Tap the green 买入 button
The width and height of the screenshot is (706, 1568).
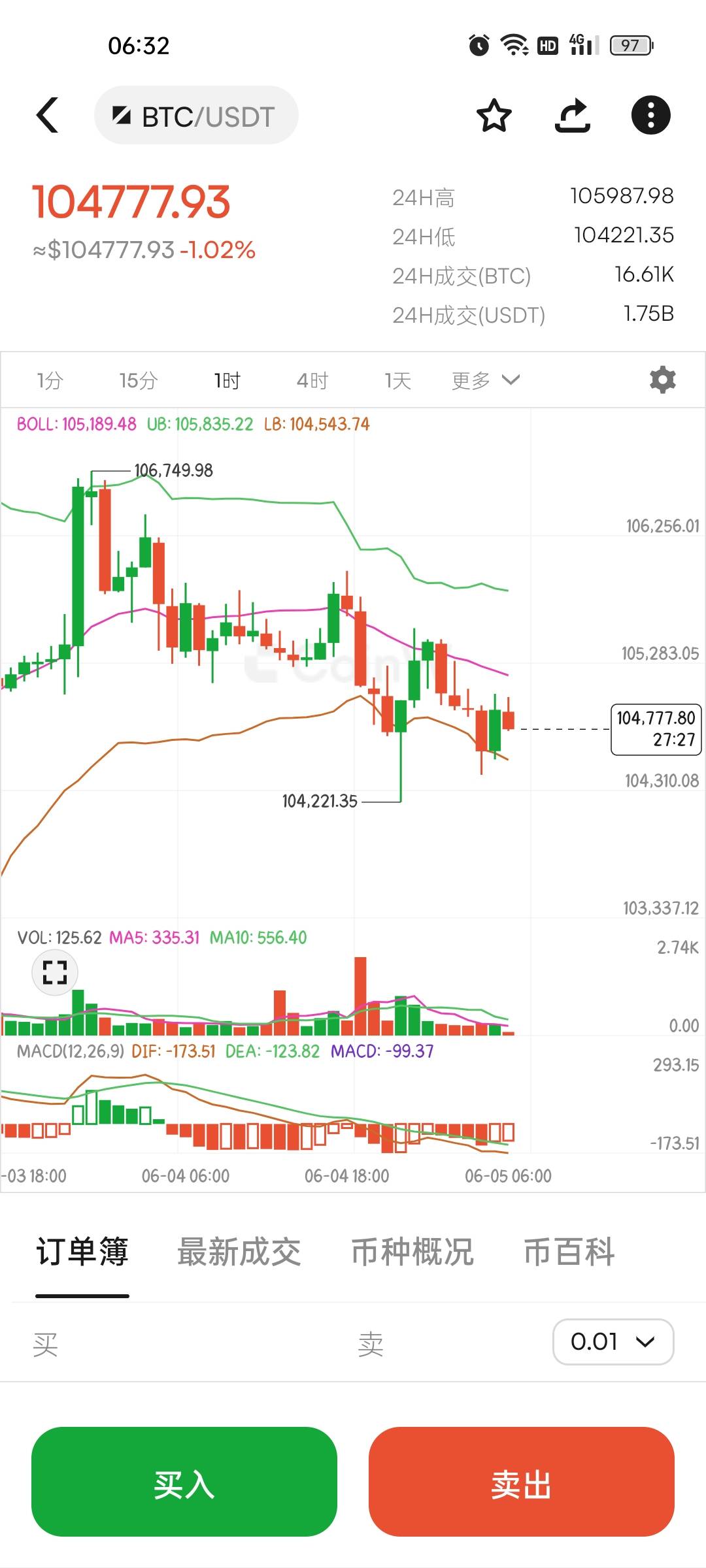coord(184,1482)
